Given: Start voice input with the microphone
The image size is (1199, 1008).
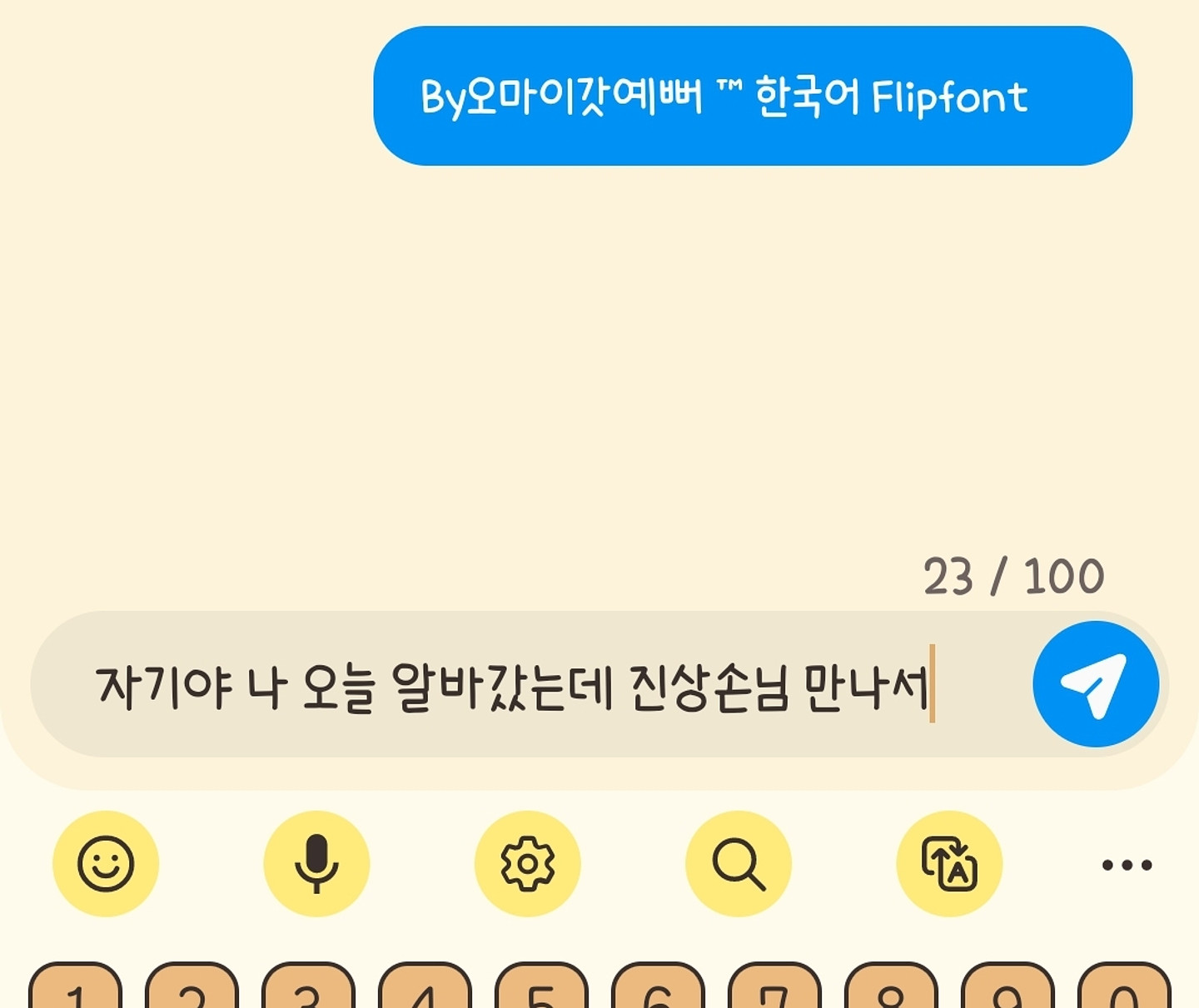Looking at the screenshot, I should pyautogui.click(x=316, y=864).
